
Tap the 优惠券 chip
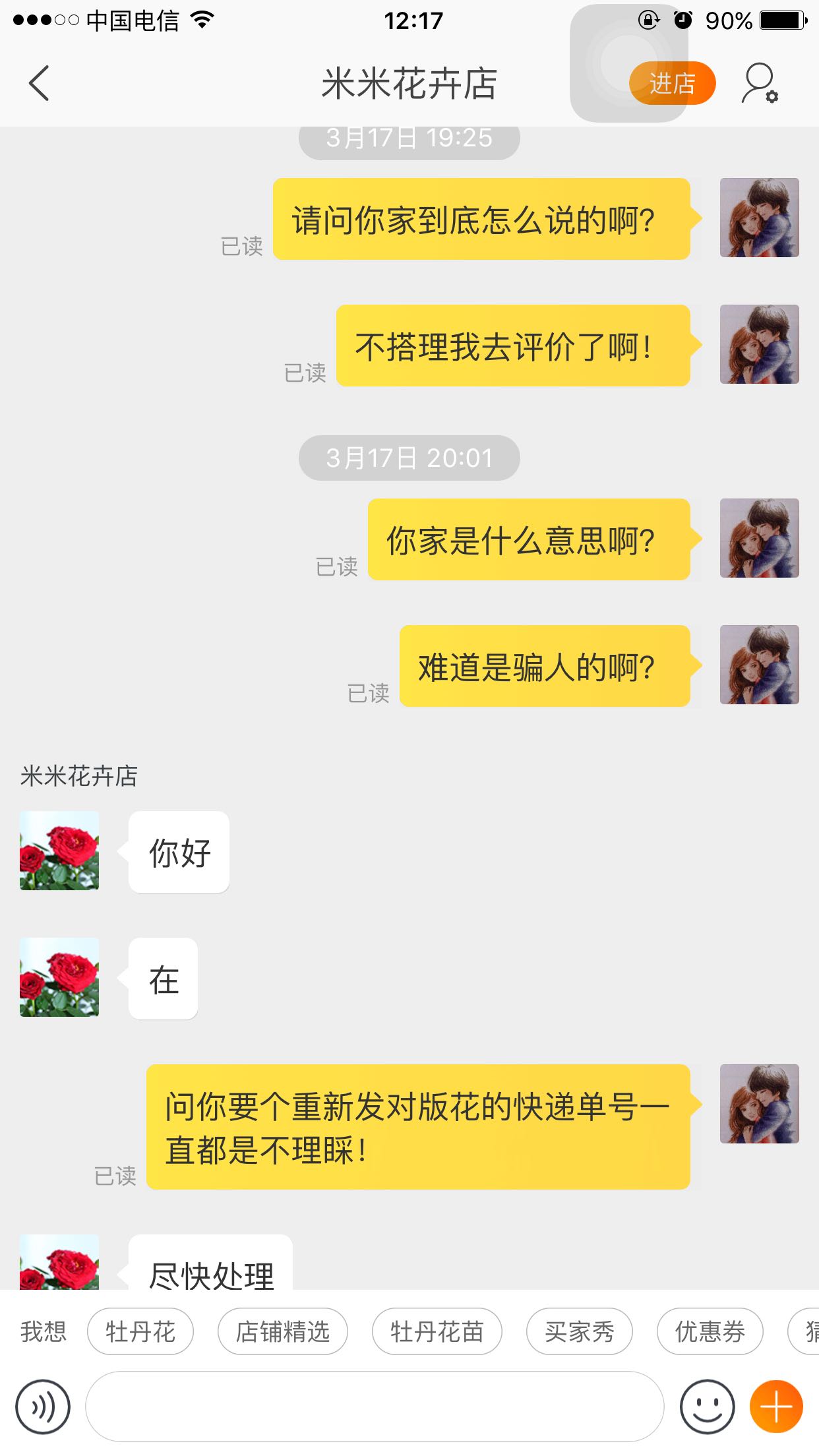click(x=710, y=1331)
